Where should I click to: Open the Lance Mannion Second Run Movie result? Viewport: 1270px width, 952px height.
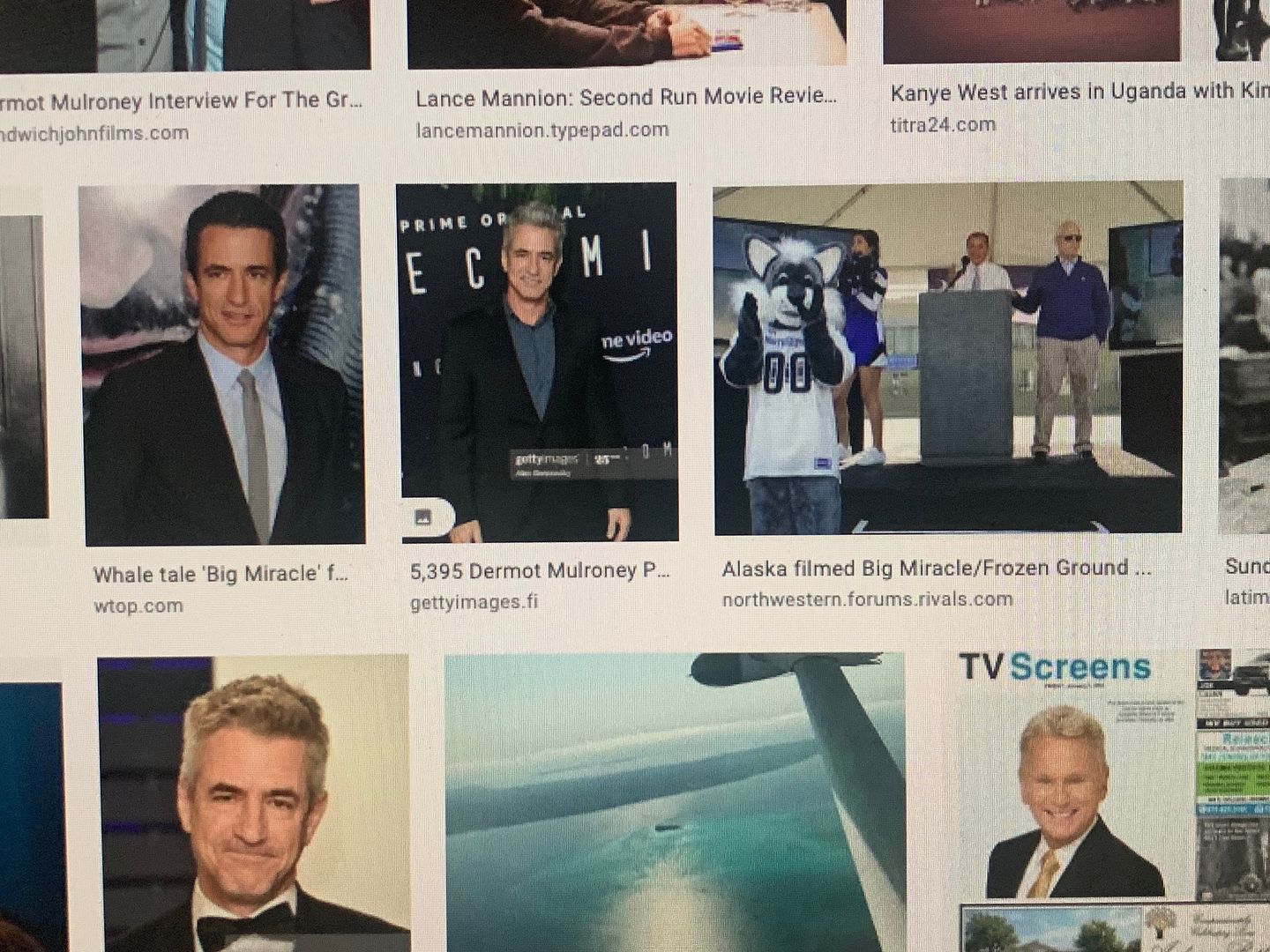coord(625,98)
